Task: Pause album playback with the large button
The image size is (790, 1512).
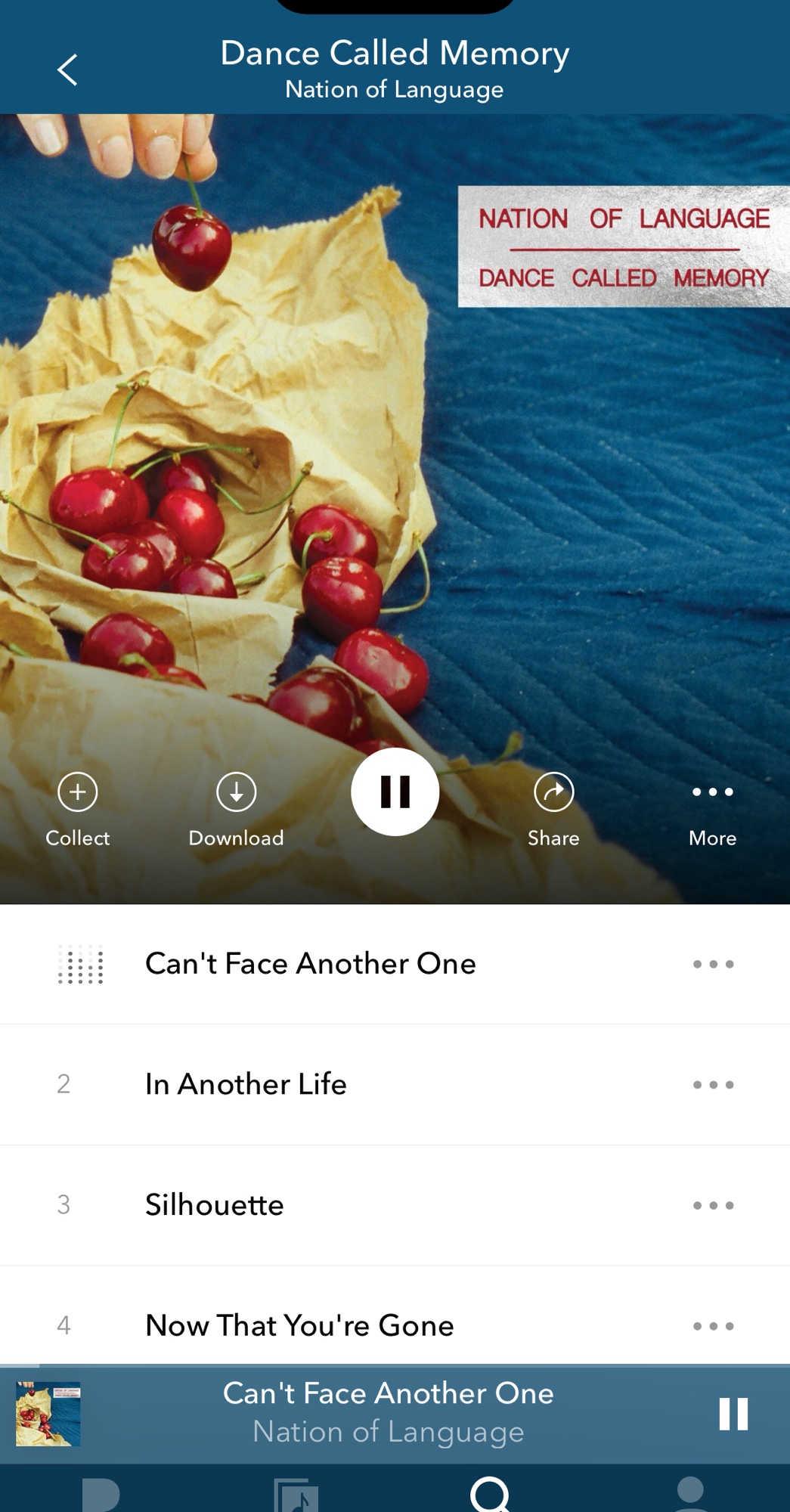Action: point(395,792)
